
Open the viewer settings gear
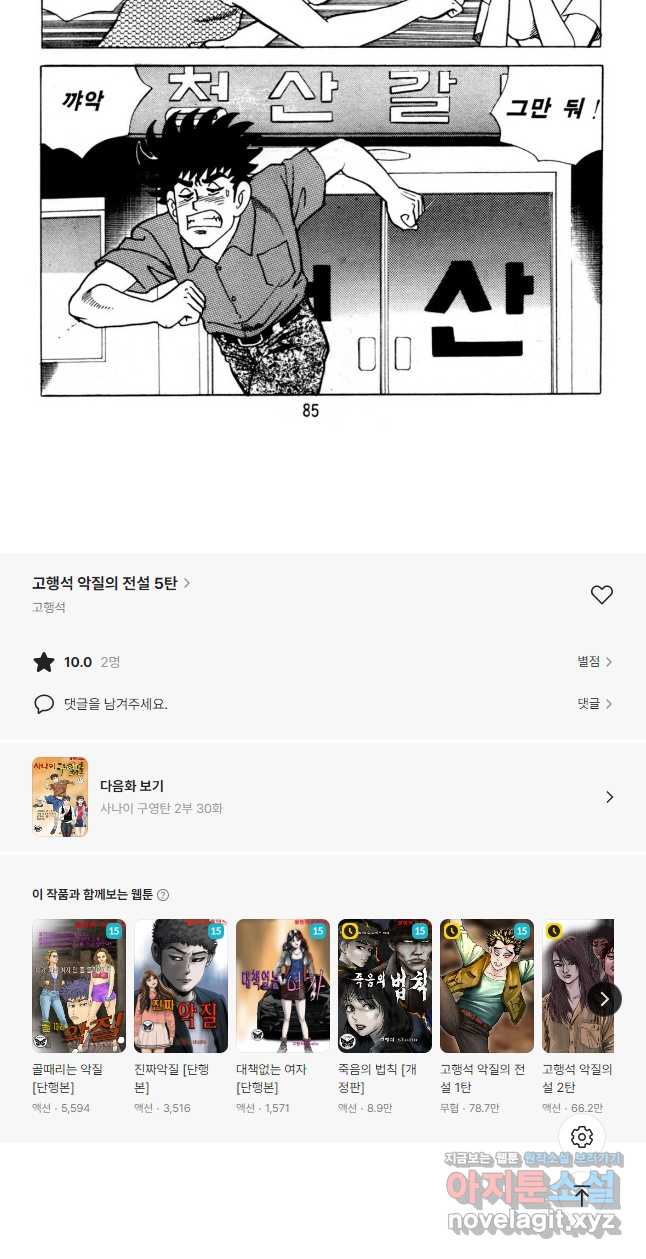[582, 1137]
